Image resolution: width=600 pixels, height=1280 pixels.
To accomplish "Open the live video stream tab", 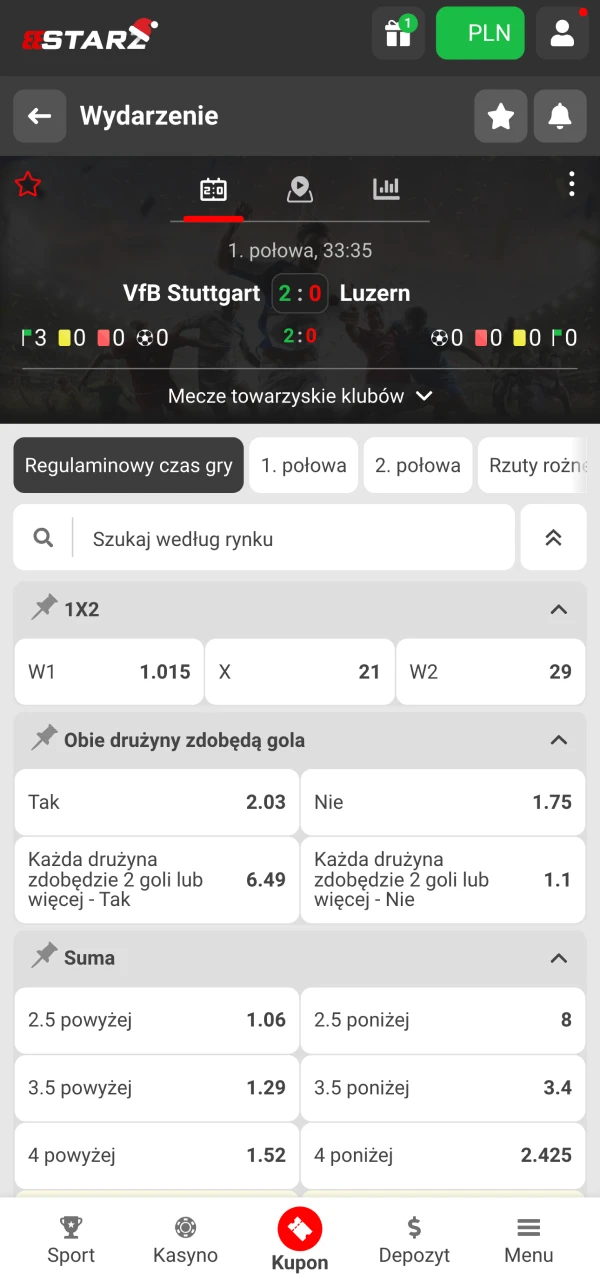I will point(300,189).
